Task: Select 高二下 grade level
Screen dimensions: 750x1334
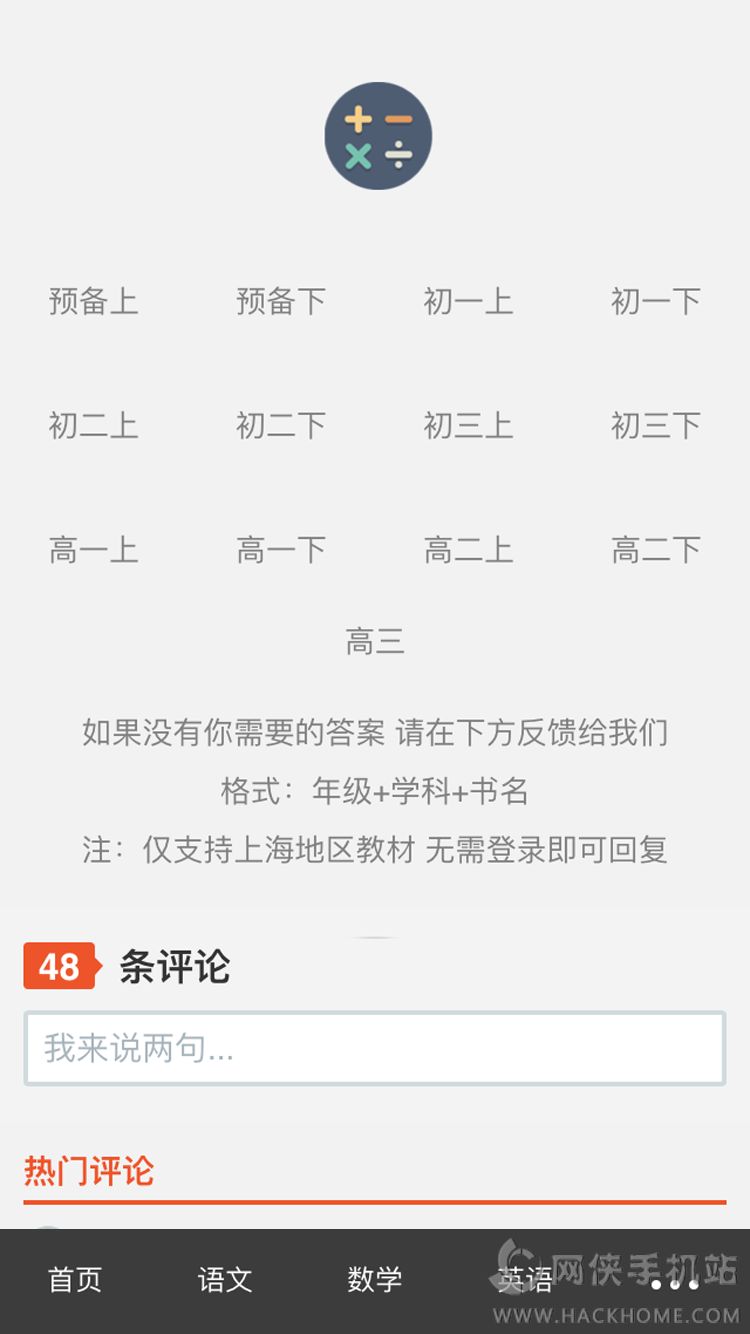Action: point(656,550)
